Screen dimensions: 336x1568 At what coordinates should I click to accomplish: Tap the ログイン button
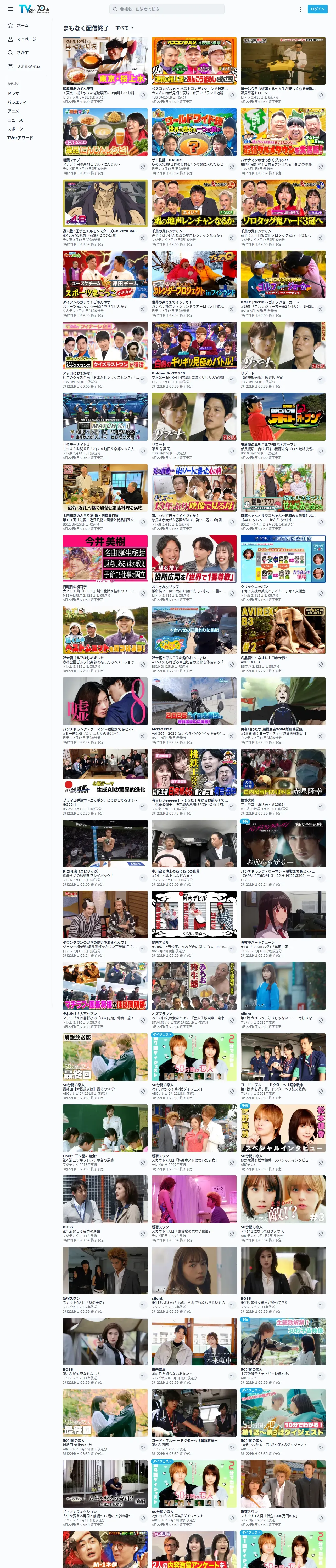point(318,9)
